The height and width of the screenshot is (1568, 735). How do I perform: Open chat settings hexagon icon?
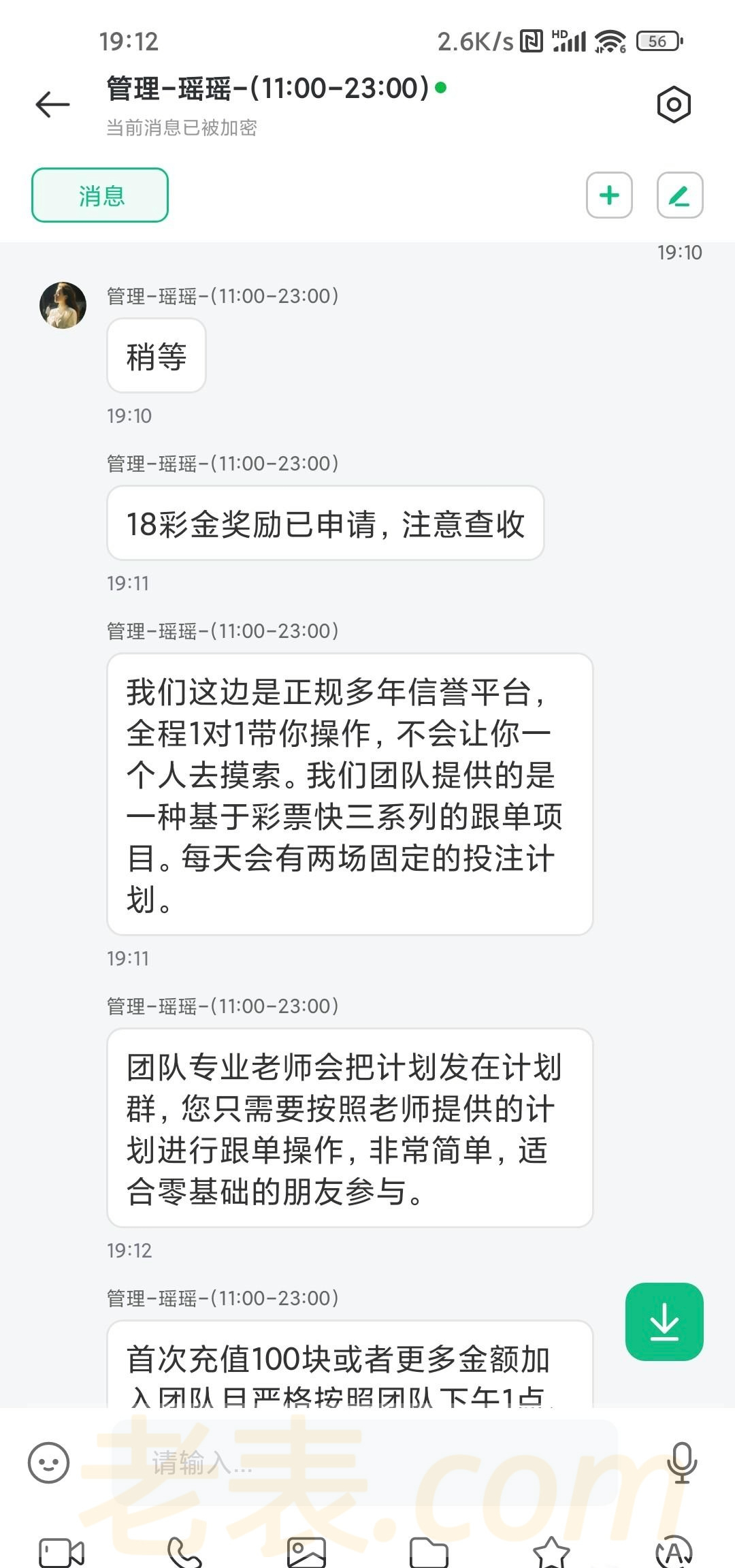[x=674, y=105]
